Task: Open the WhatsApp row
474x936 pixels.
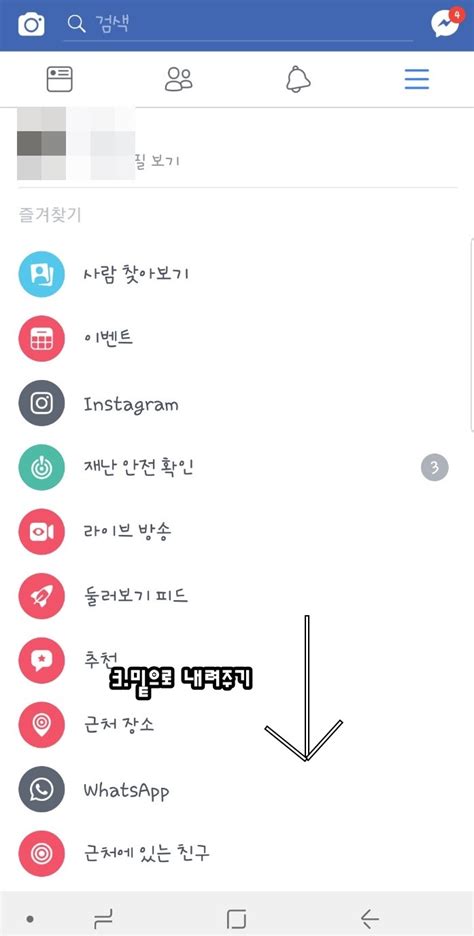Action: (x=237, y=790)
